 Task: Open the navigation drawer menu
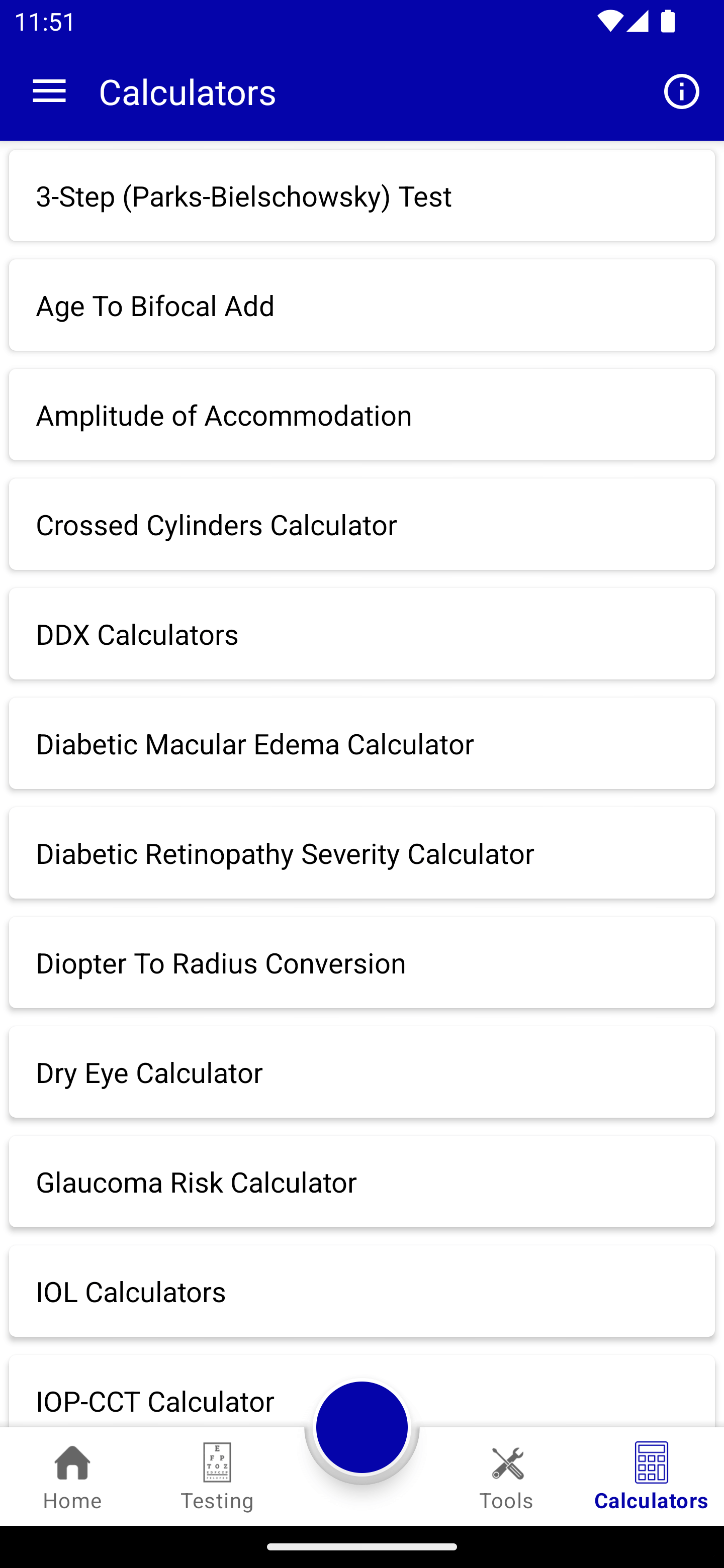[51, 91]
